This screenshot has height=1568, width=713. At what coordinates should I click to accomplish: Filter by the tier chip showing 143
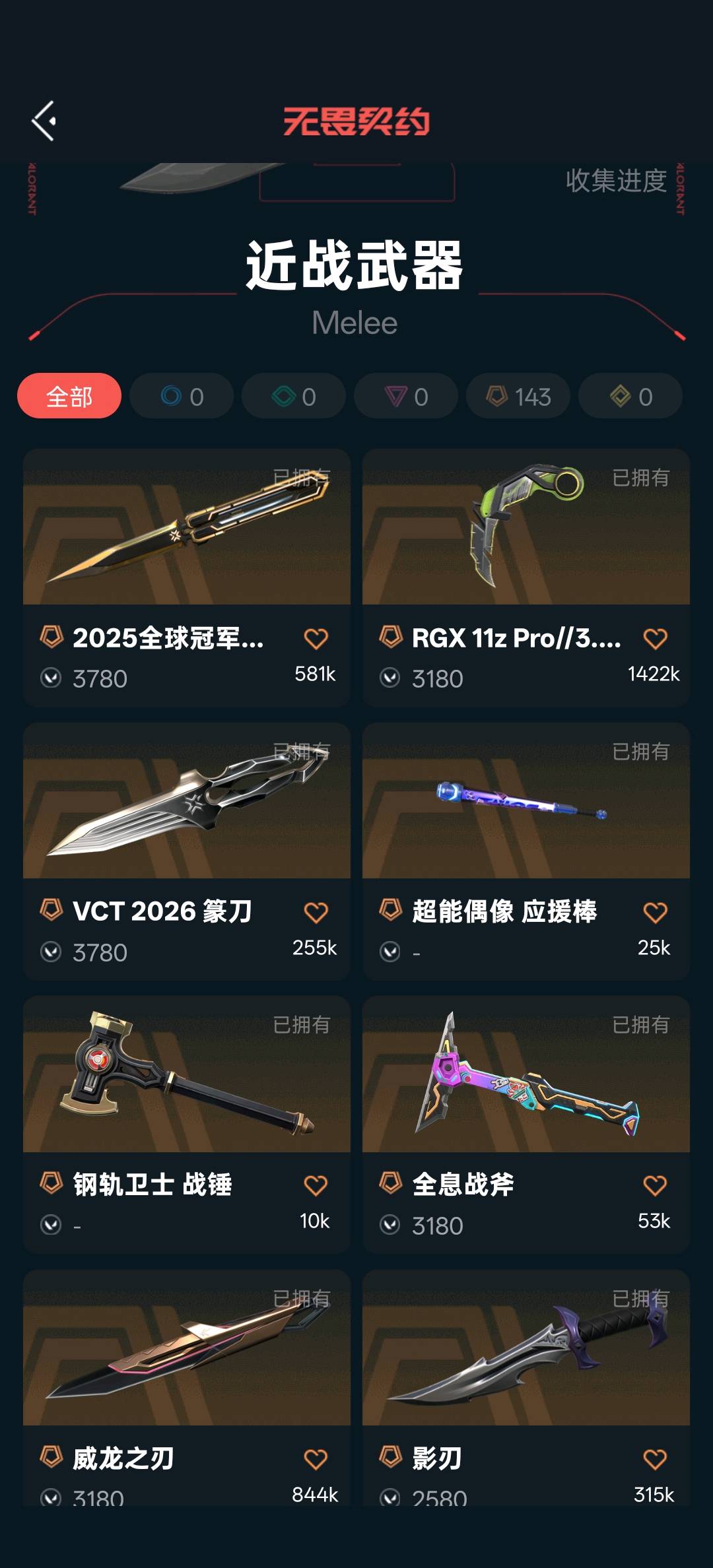(518, 397)
